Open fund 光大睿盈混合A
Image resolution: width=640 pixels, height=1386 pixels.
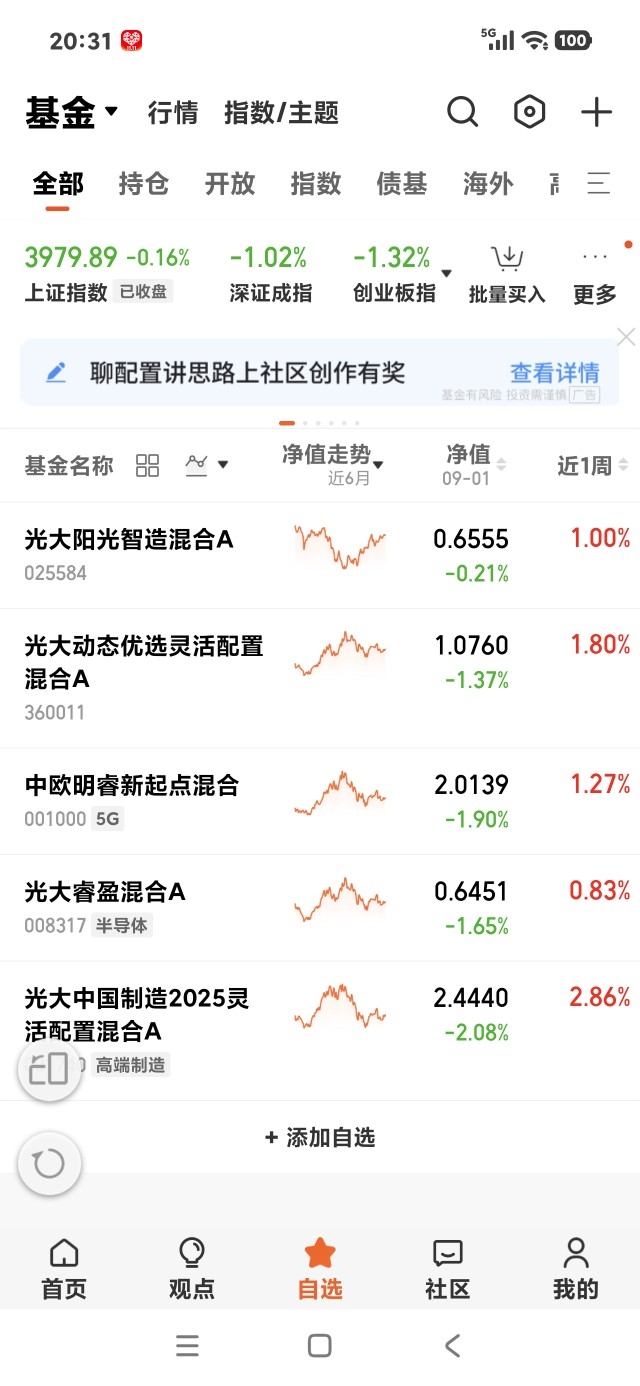[x=320, y=907]
